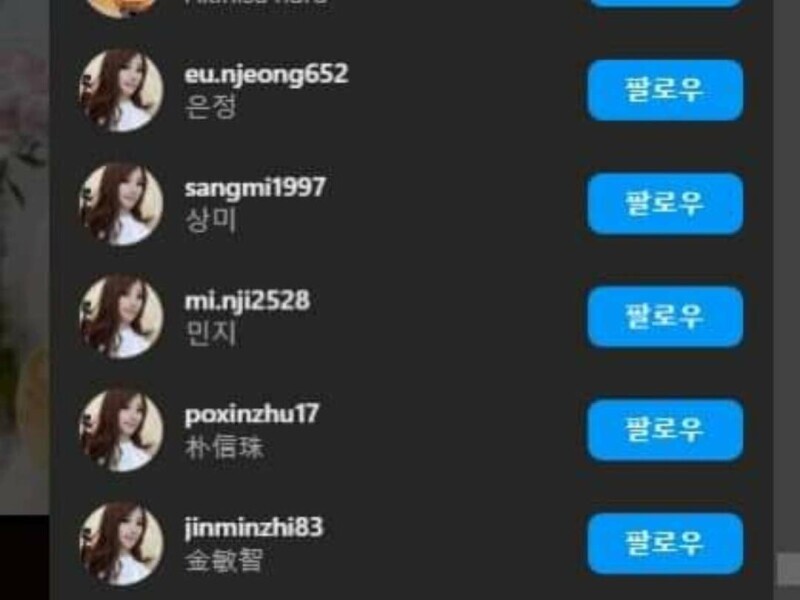The width and height of the screenshot is (800, 600).
Task: Open the profile of eu.njeong652
Action: click(x=266, y=74)
